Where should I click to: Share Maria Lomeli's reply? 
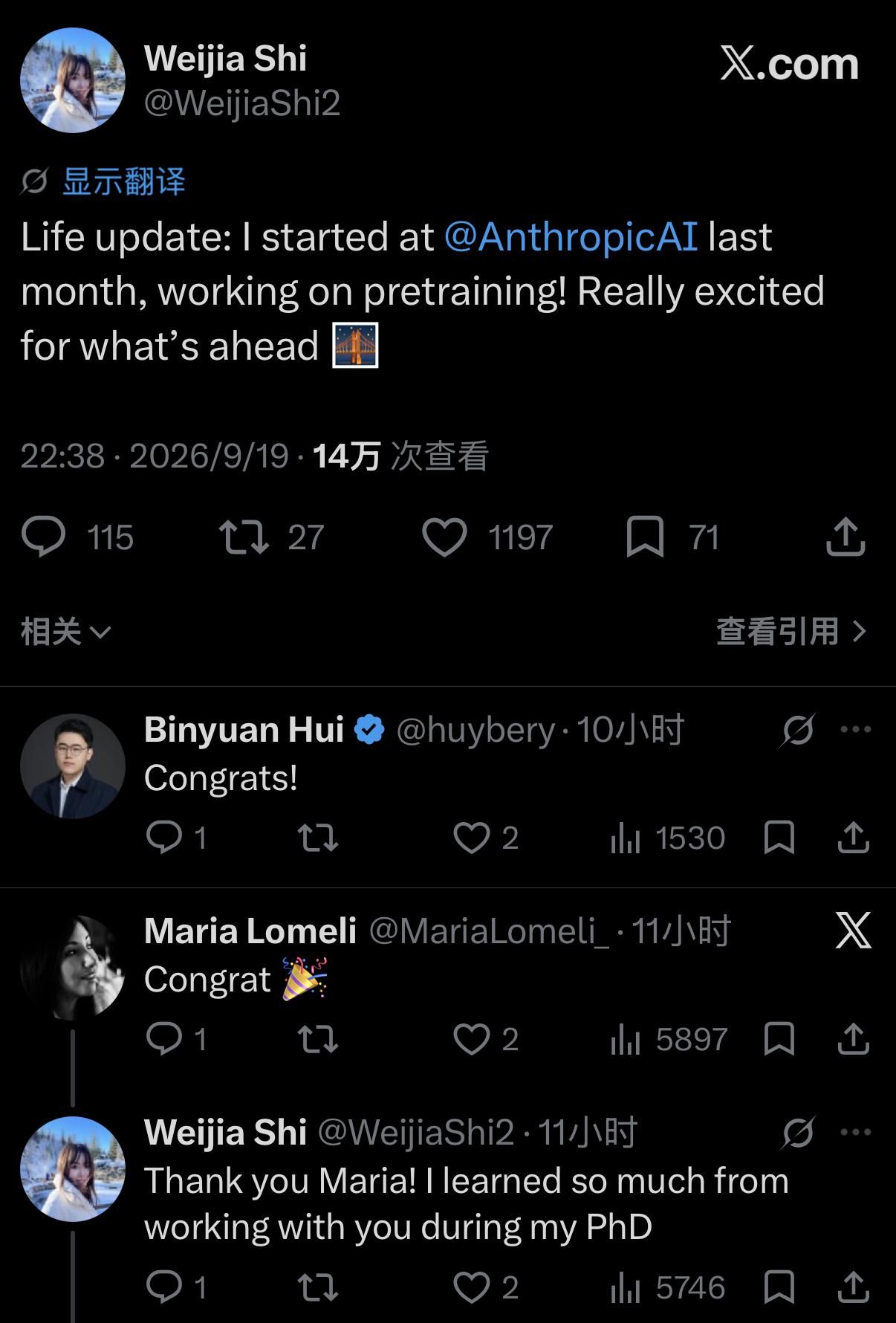pos(853,1039)
